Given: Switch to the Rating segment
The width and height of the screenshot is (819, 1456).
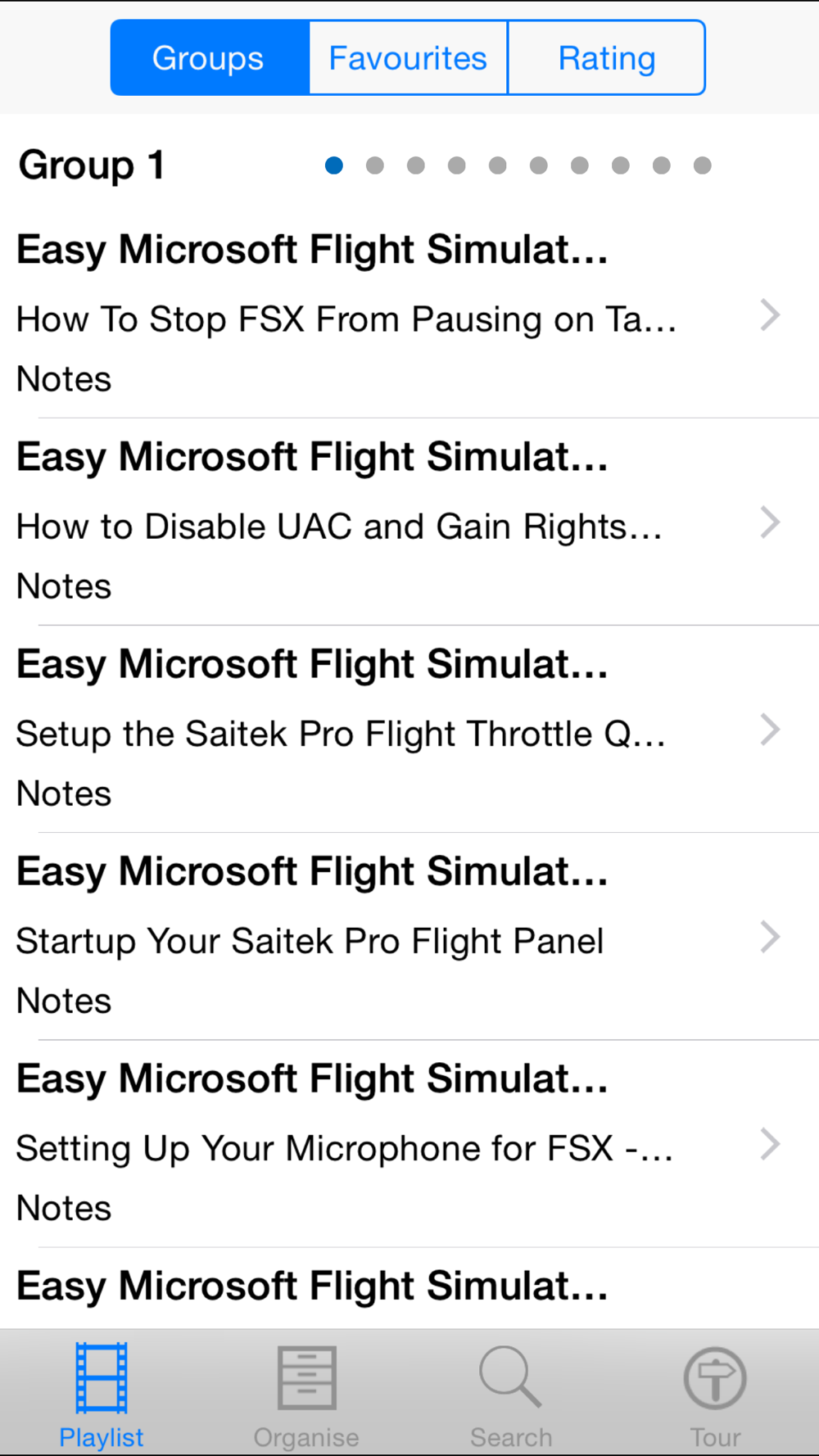Looking at the screenshot, I should [607, 58].
